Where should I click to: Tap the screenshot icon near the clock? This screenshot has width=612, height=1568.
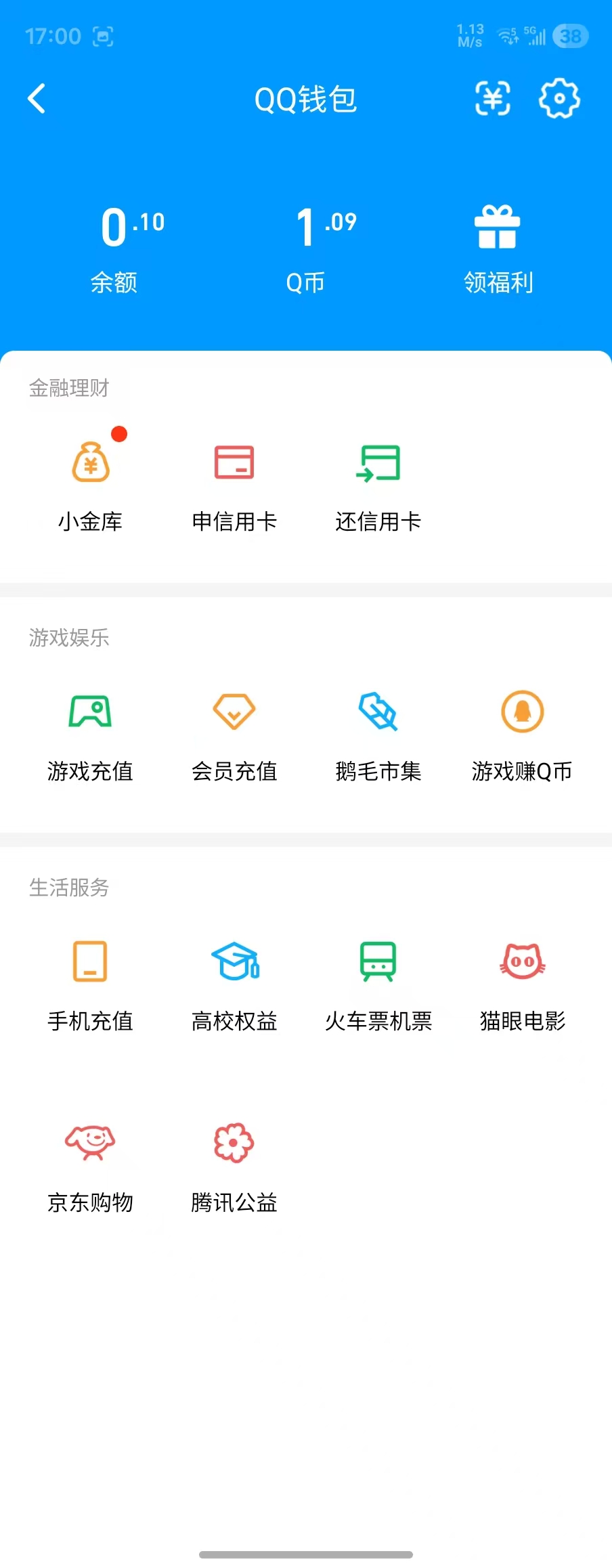pos(103,36)
